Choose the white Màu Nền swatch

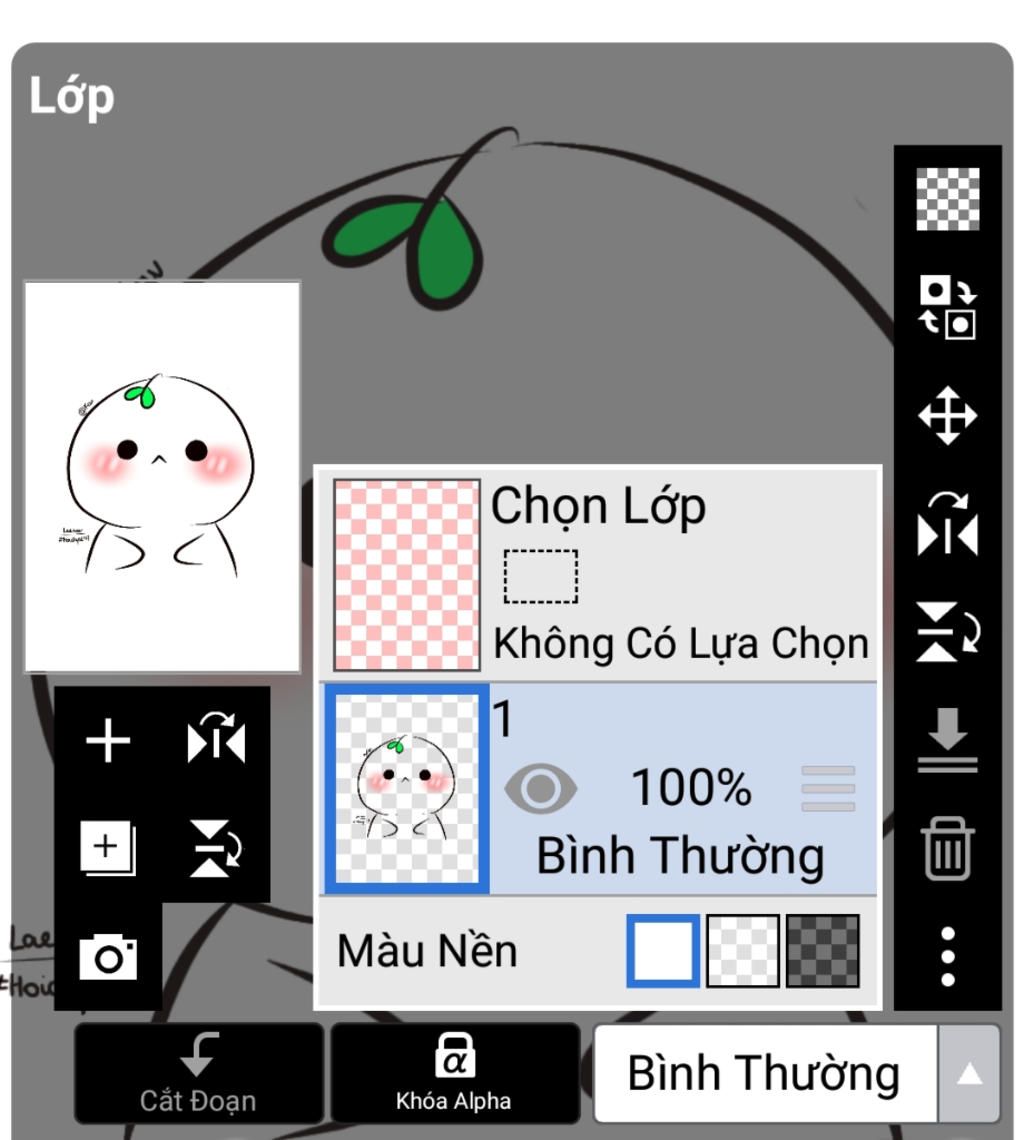(x=664, y=951)
